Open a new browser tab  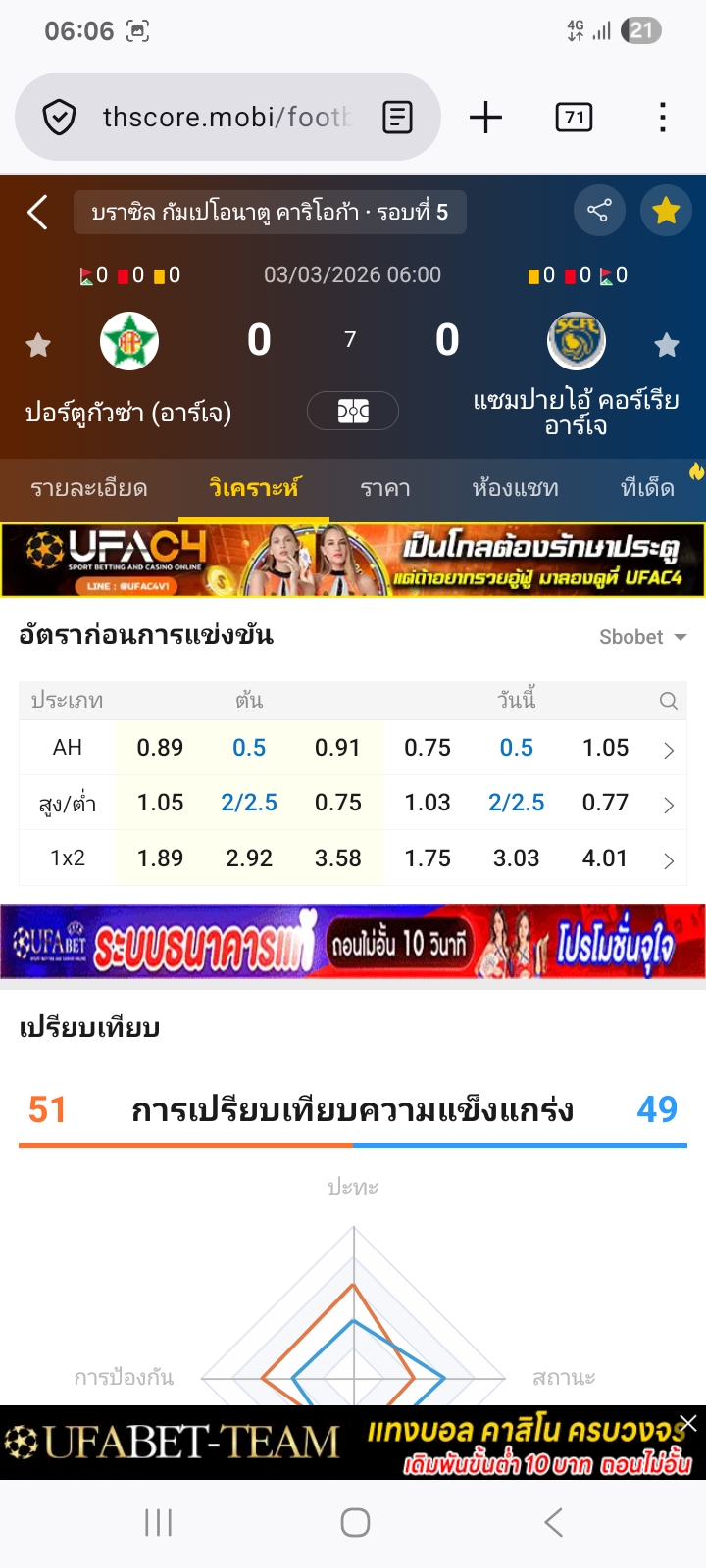coord(485,118)
